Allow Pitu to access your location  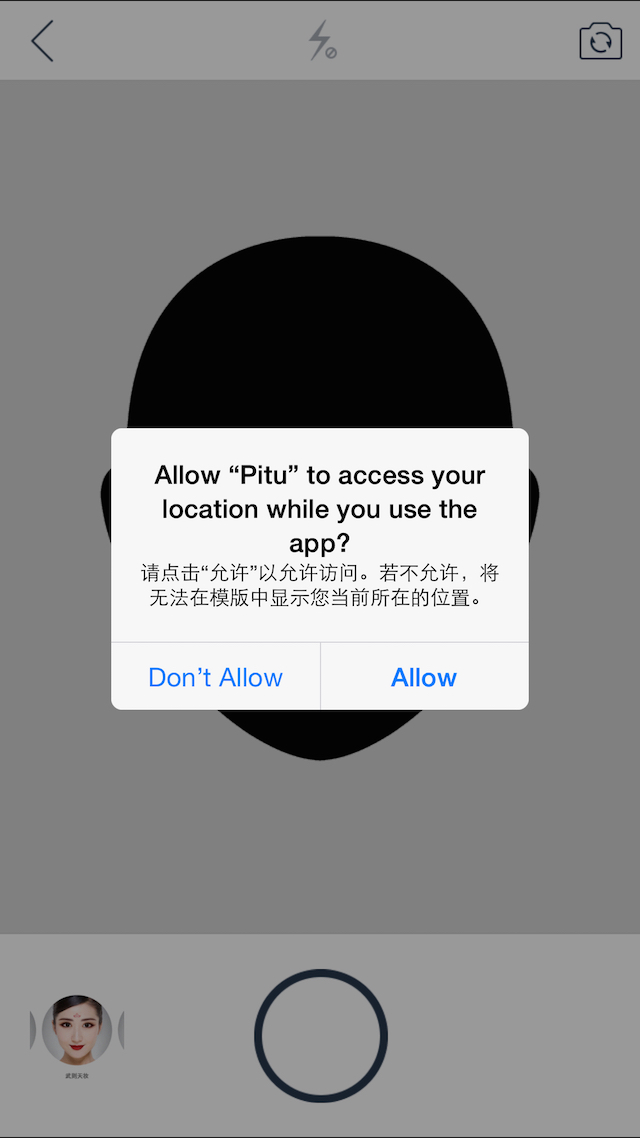424,677
